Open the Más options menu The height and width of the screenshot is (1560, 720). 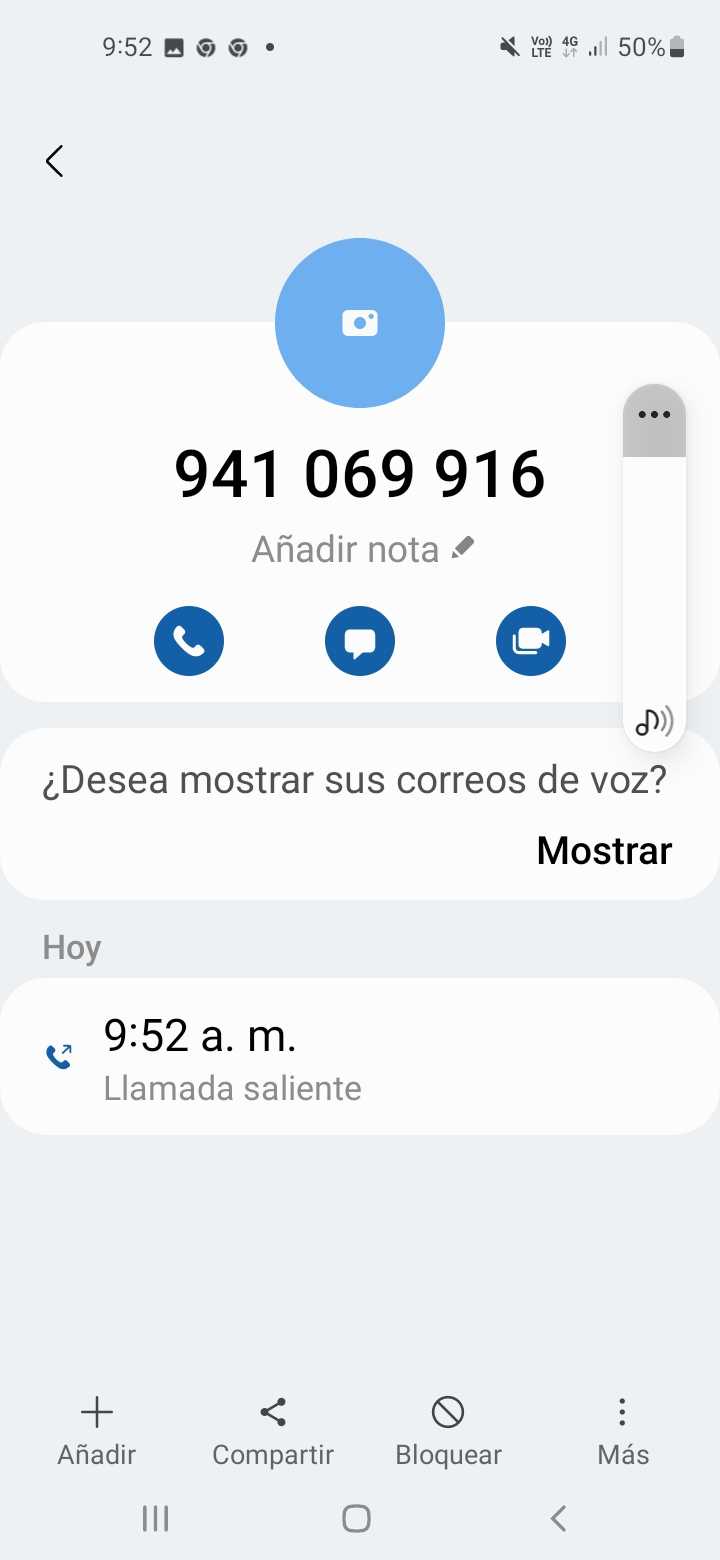623,1432
